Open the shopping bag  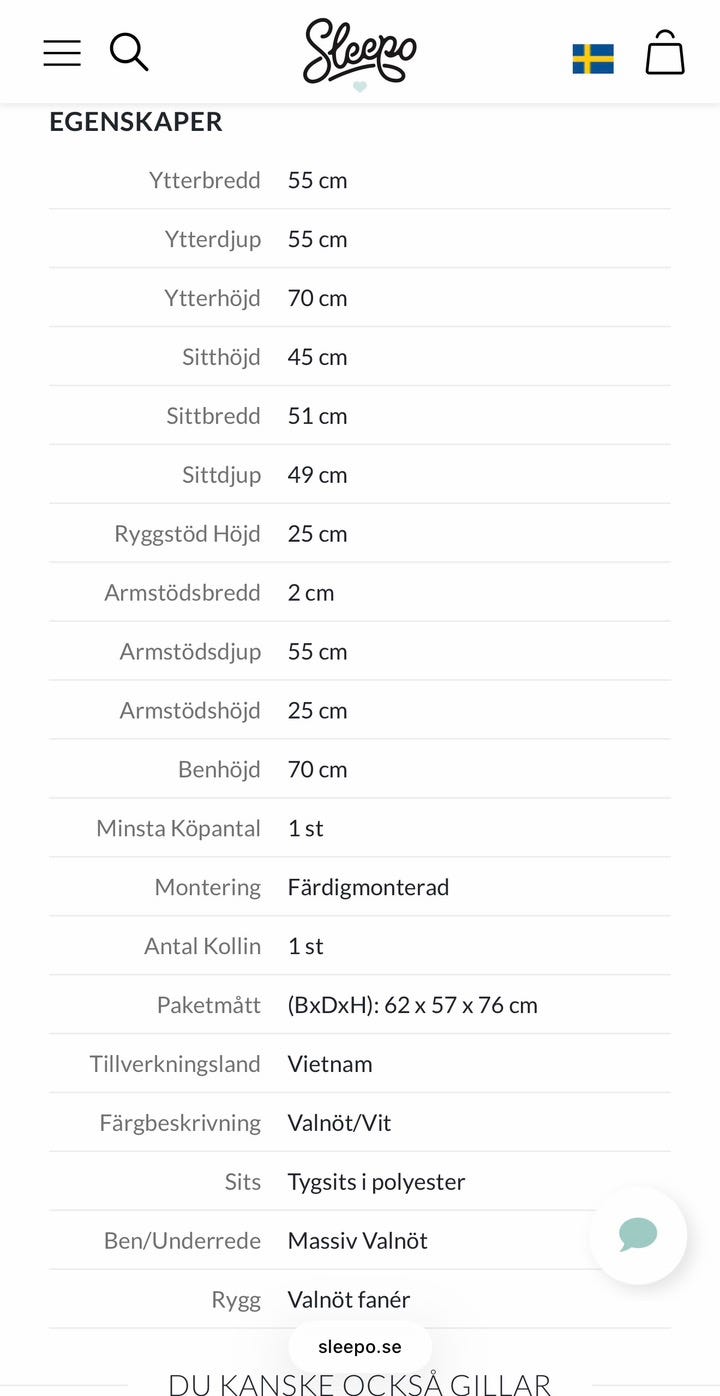pos(665,53)
